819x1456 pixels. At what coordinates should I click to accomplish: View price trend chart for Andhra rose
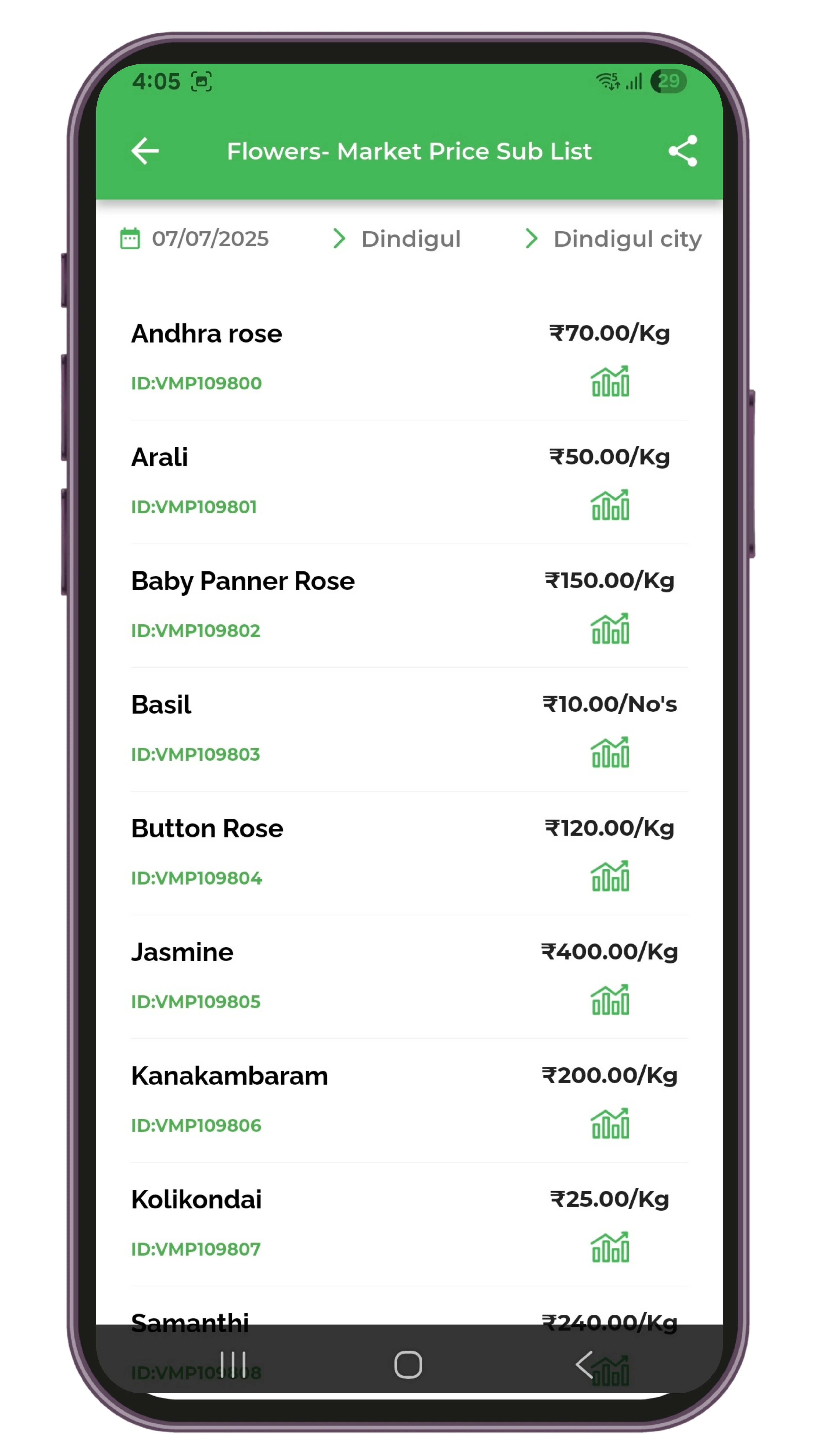pyautogui.click(x=610, y=381)
